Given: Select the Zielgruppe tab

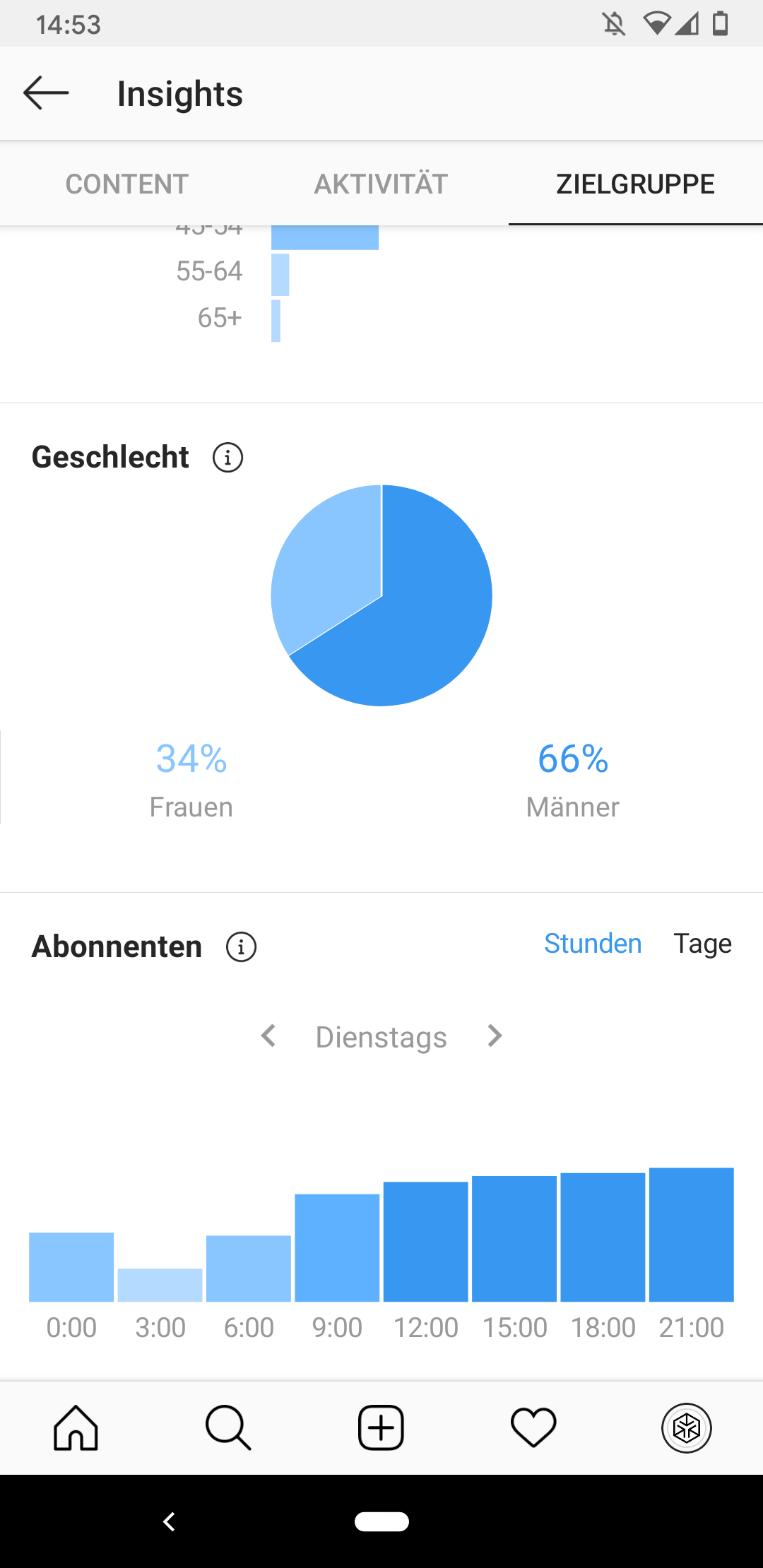Looking at the screenshot, I should tap(636, 184).
